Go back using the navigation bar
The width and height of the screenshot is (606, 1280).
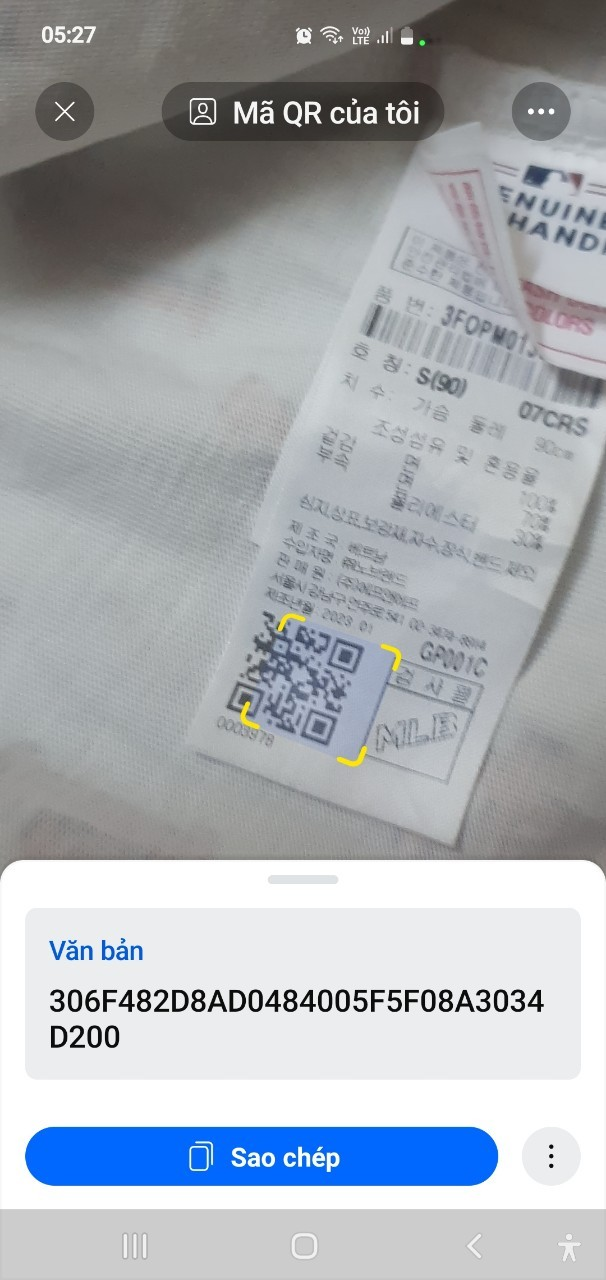point(474,1246)
